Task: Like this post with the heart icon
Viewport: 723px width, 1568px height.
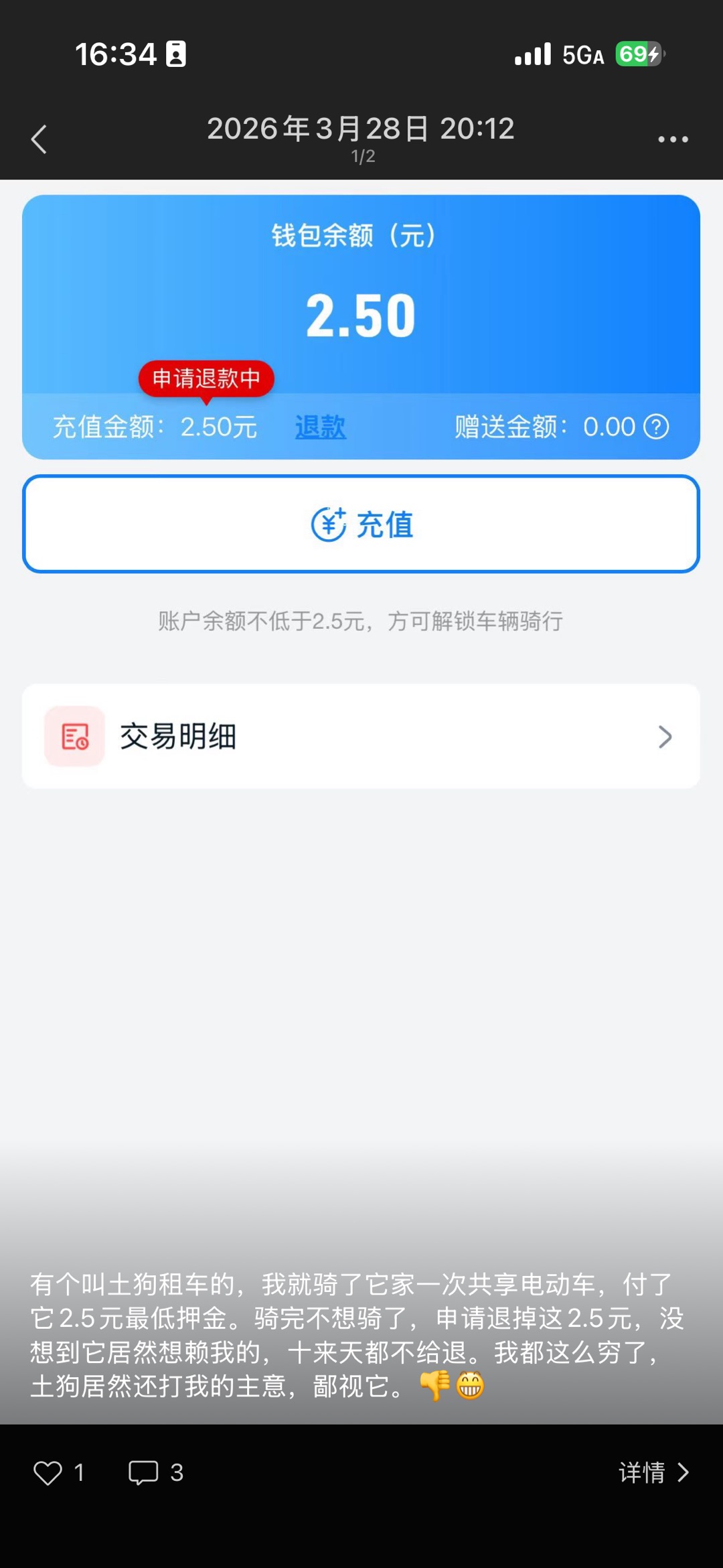Action: (48, 1472)
